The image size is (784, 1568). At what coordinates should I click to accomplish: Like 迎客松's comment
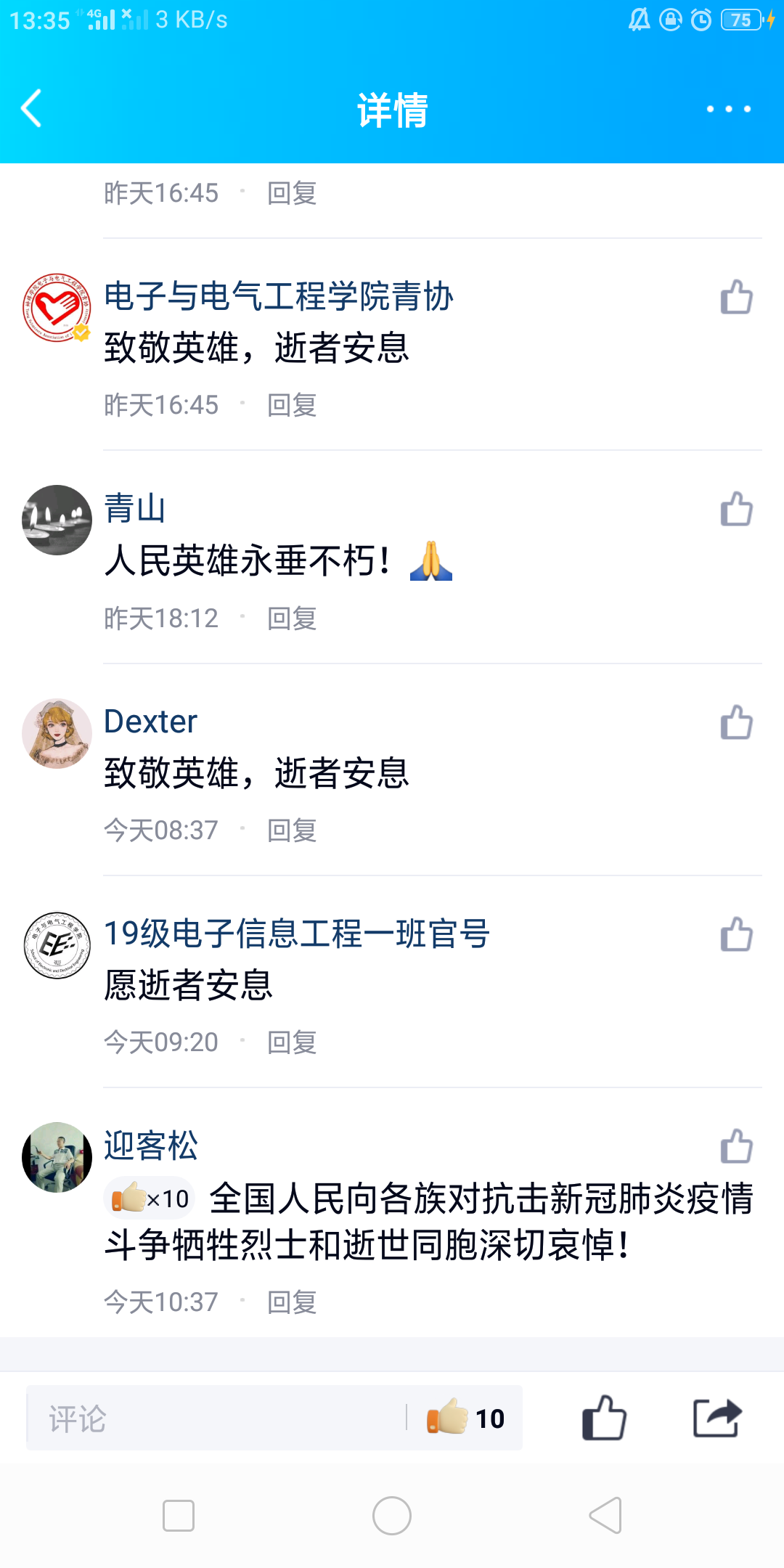coord(736,1146)
